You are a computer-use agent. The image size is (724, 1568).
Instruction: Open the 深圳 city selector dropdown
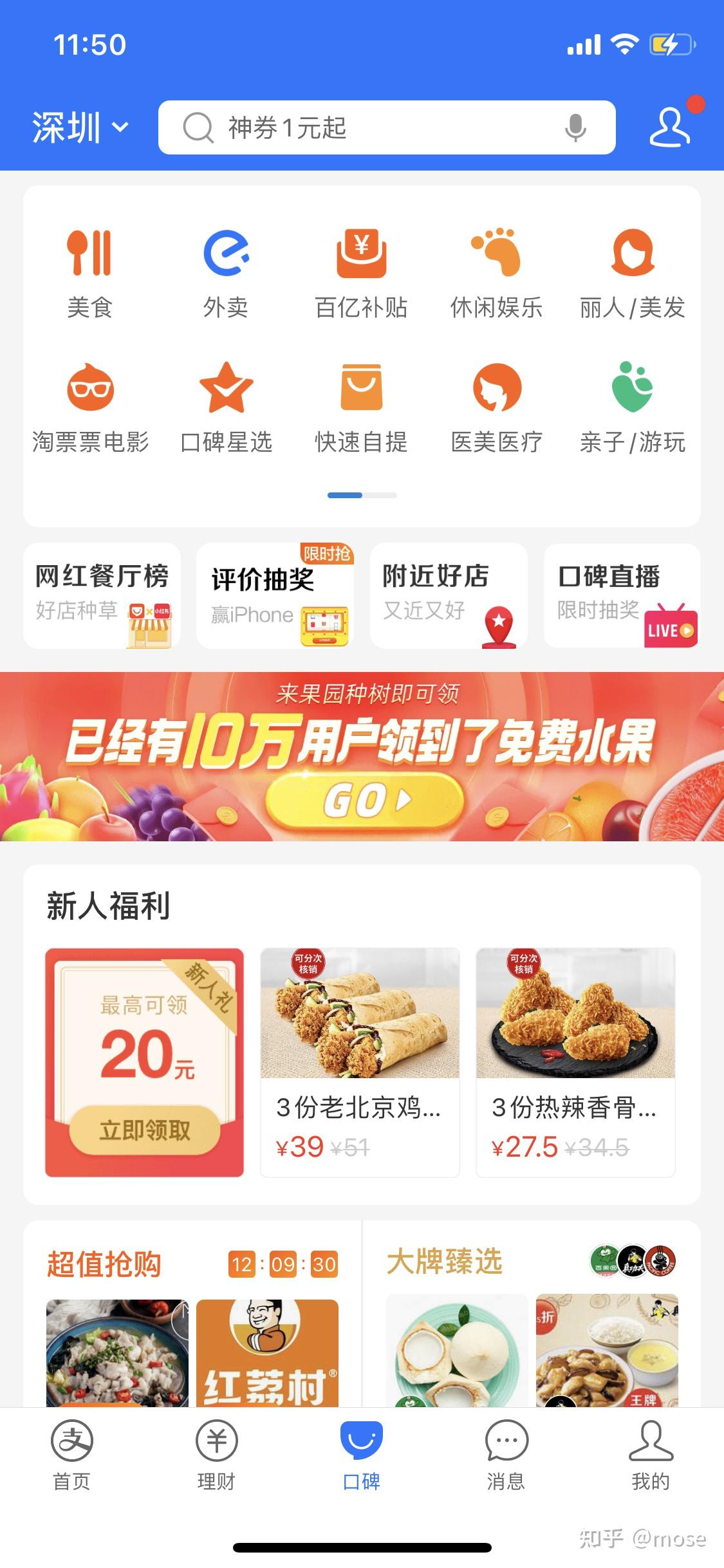80,127
